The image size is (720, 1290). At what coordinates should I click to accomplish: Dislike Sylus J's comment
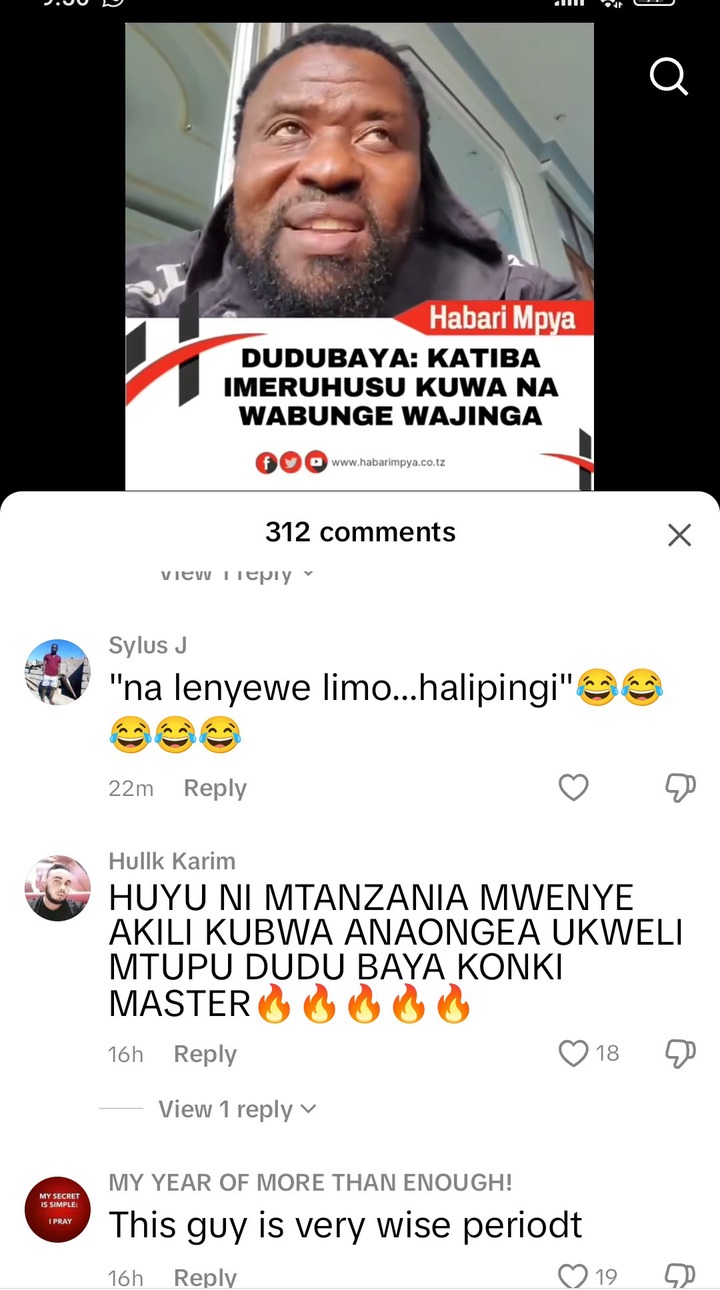click(680, 788)
